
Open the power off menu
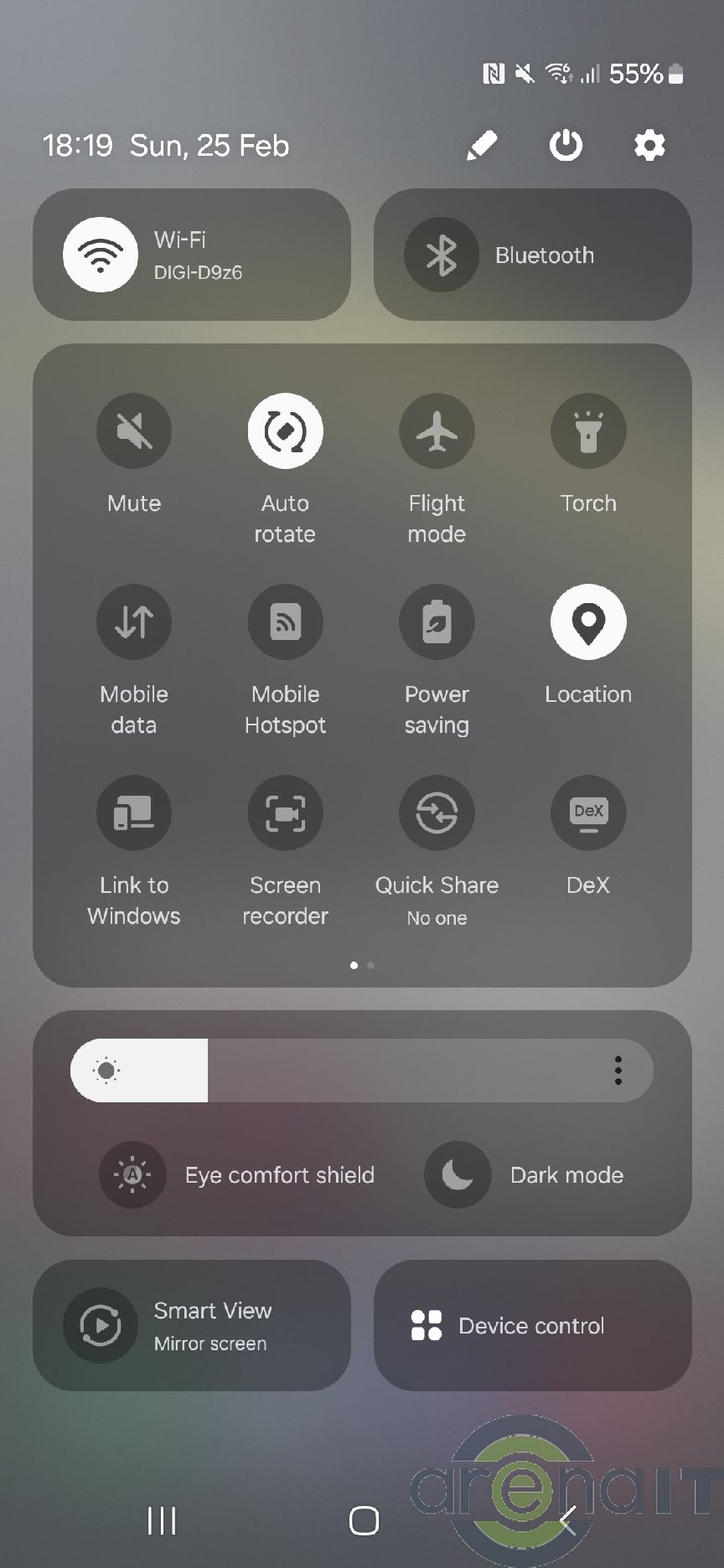point(566,146)
